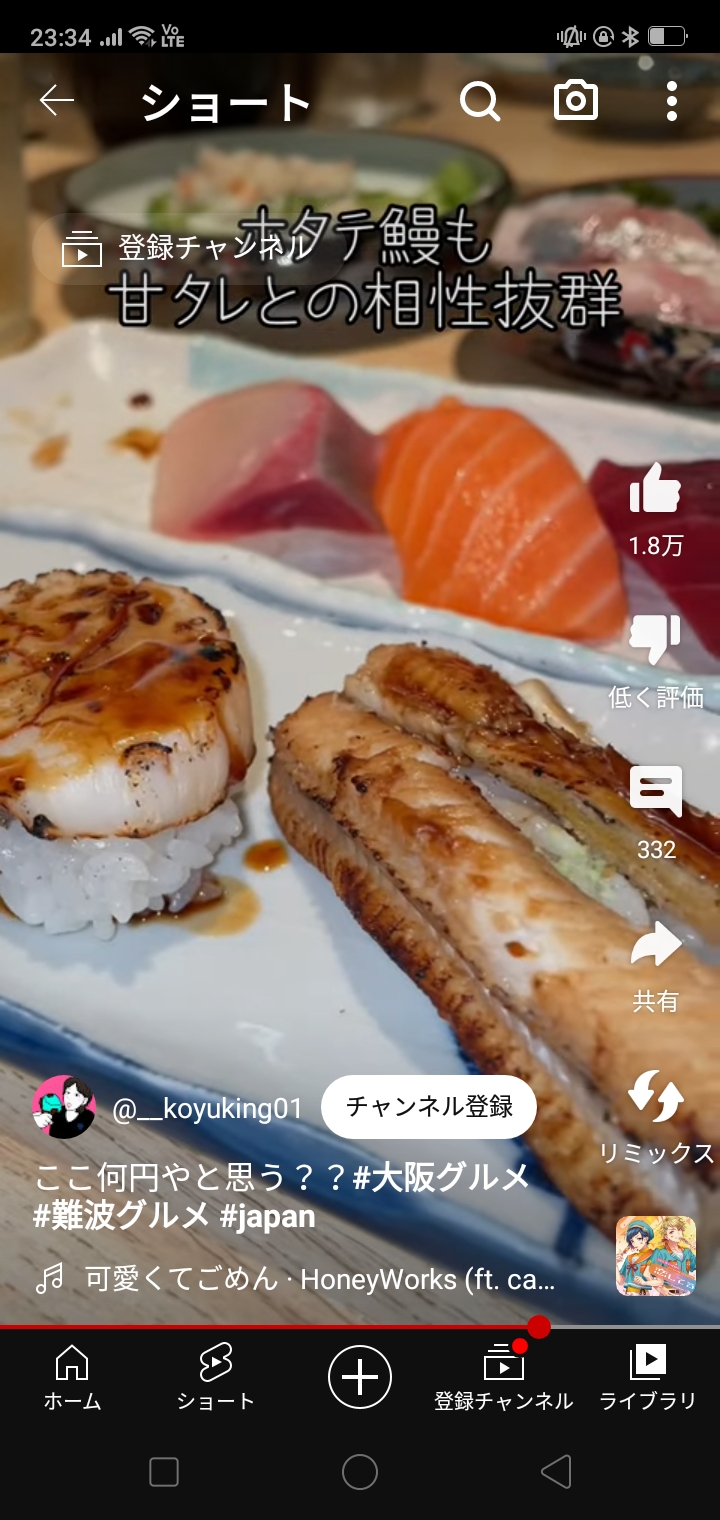Dislike this Short (低く評価)
720x1520 pixels.
655,640
